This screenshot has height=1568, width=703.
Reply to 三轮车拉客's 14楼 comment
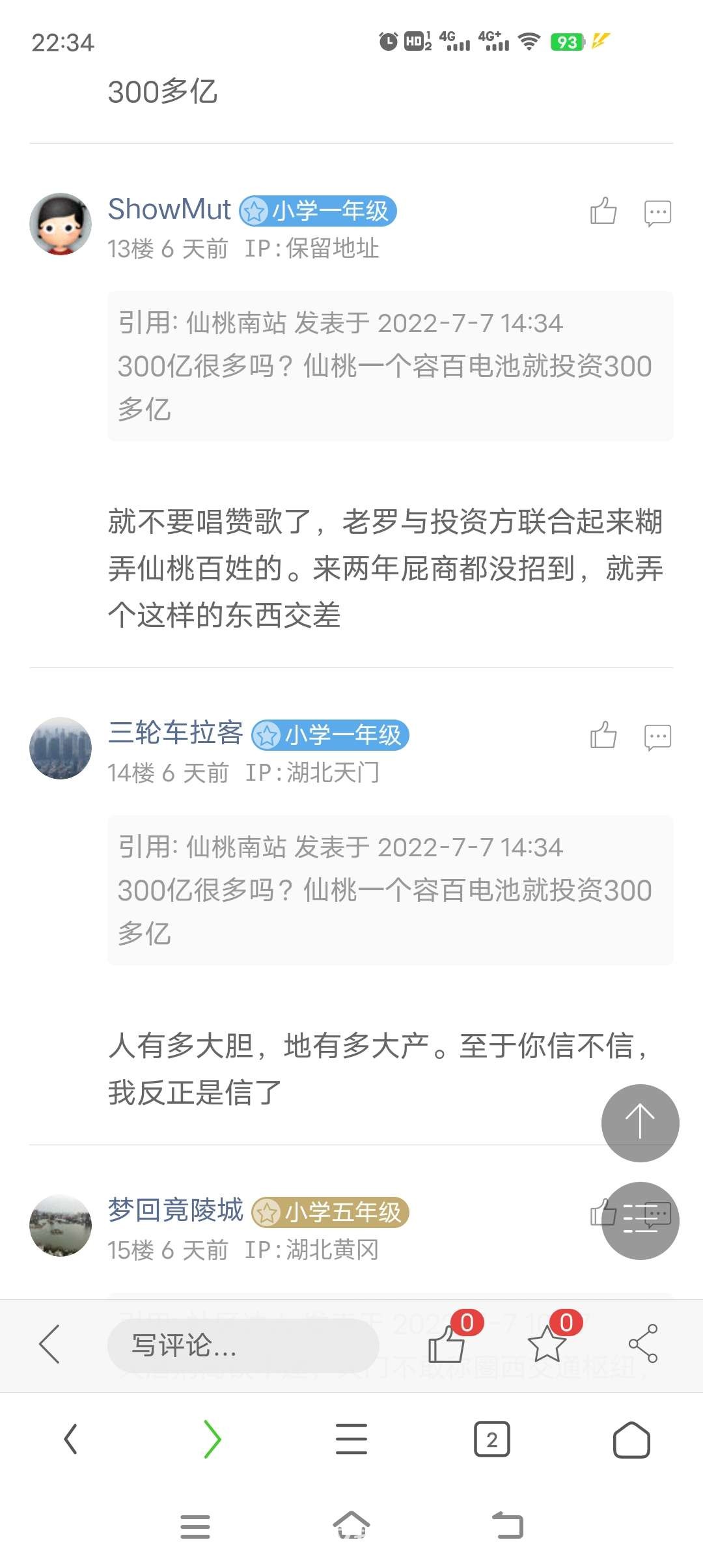657,736
